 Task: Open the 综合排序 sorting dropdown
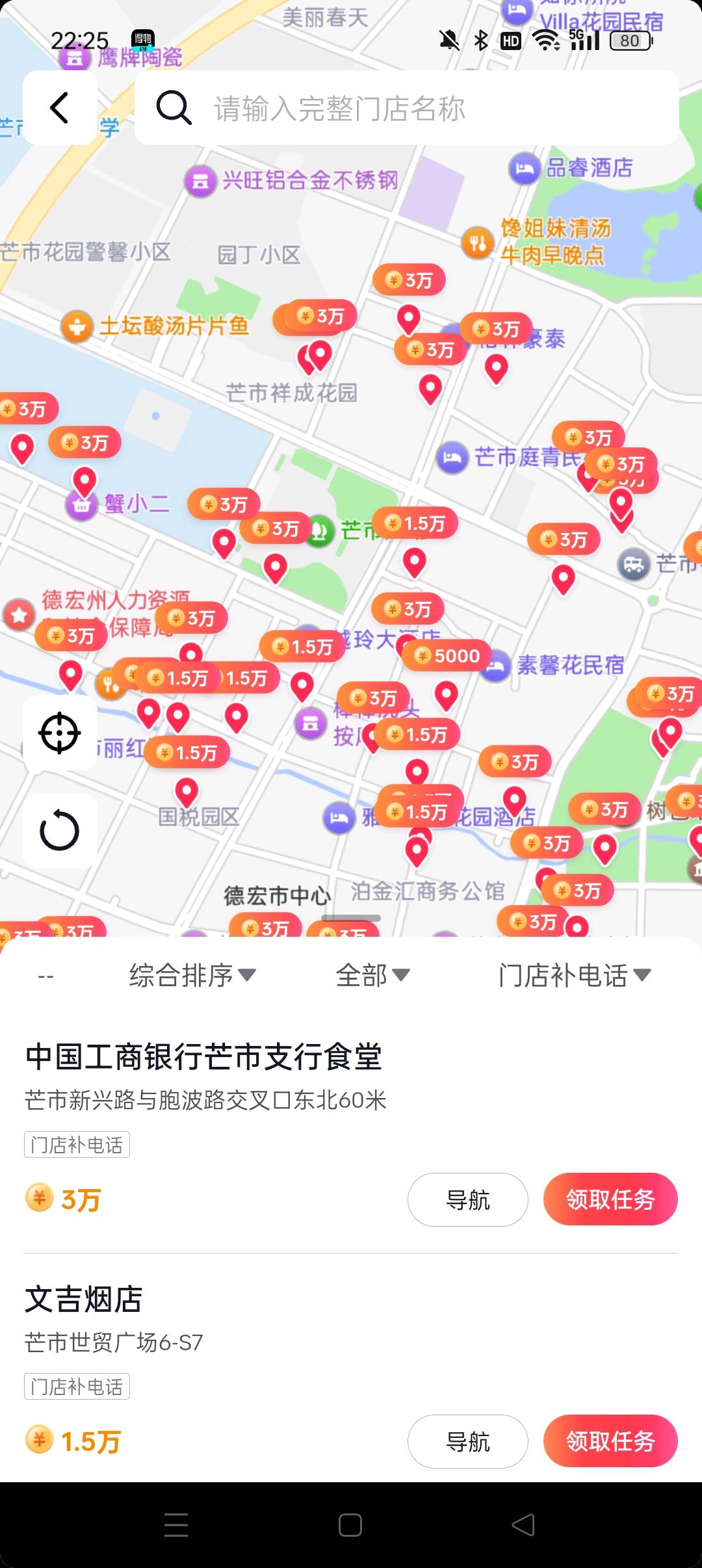click(189, 974)
